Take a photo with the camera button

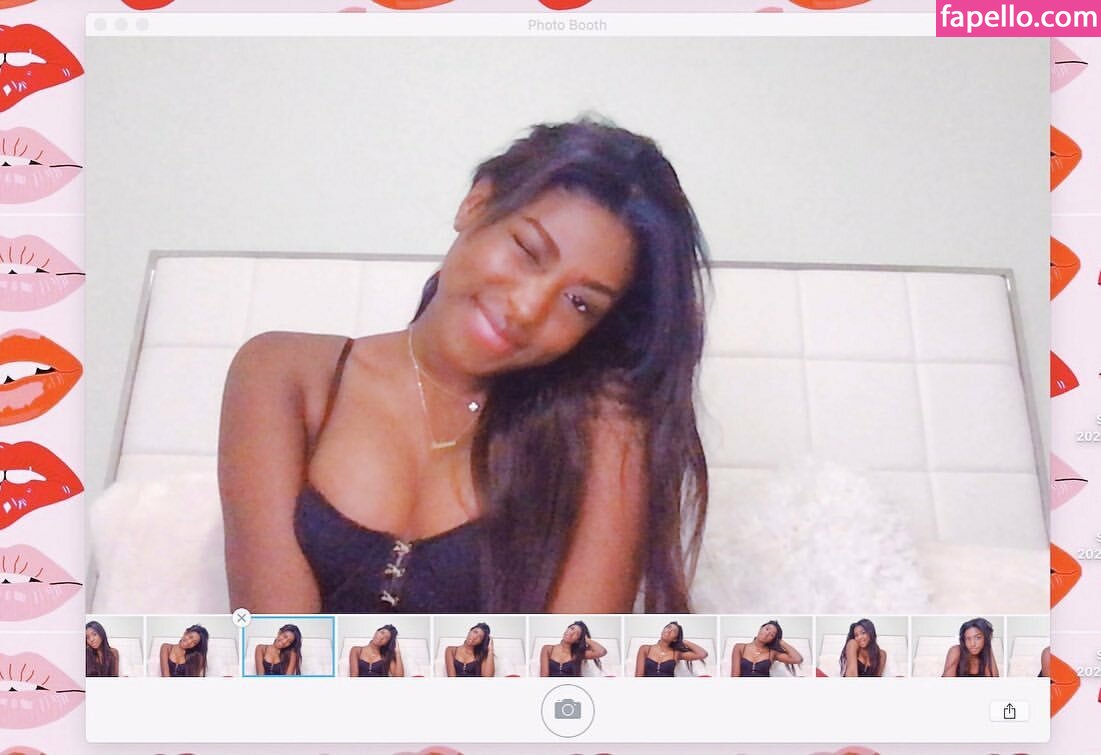[x=567, y=710]
